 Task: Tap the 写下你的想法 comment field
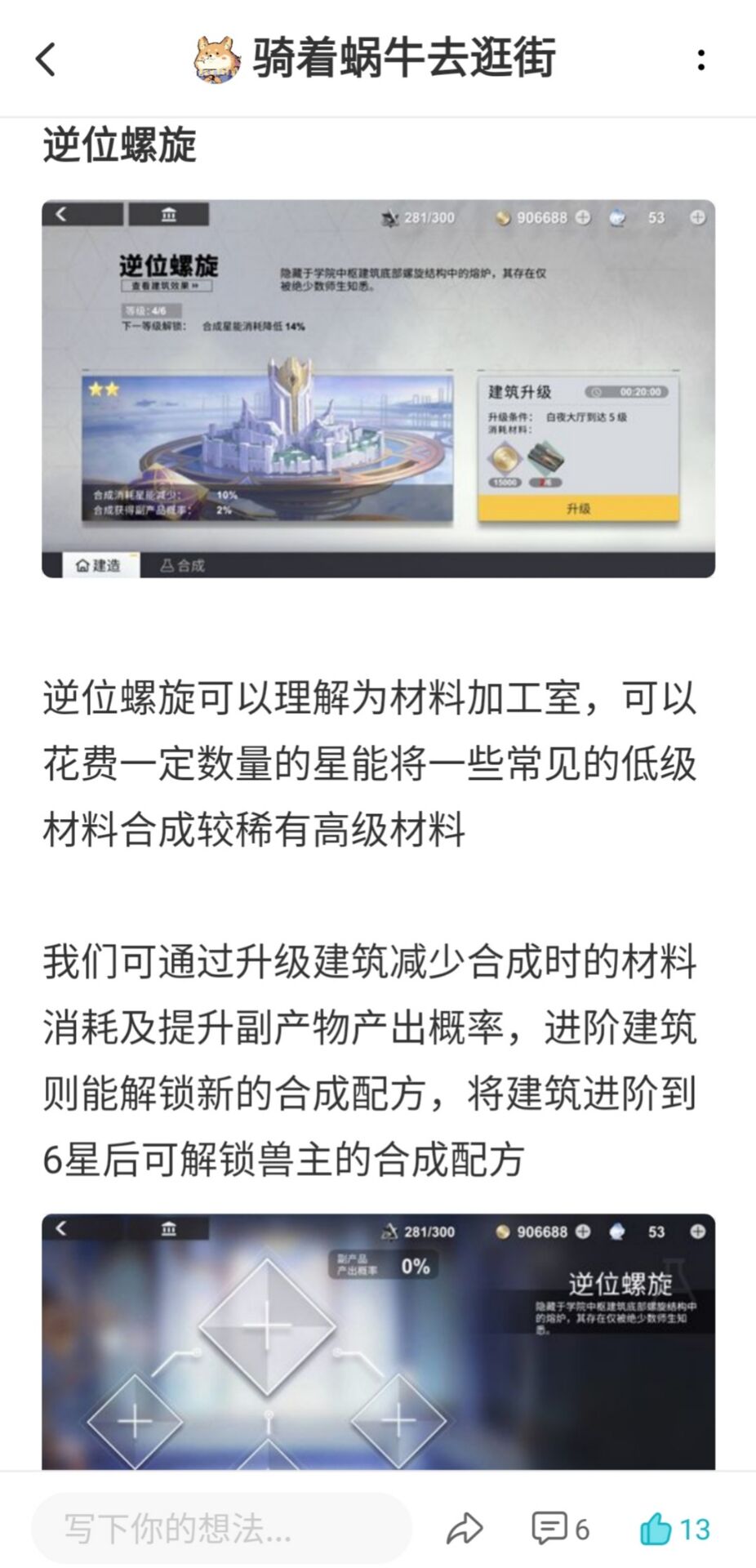(220, 1528)
